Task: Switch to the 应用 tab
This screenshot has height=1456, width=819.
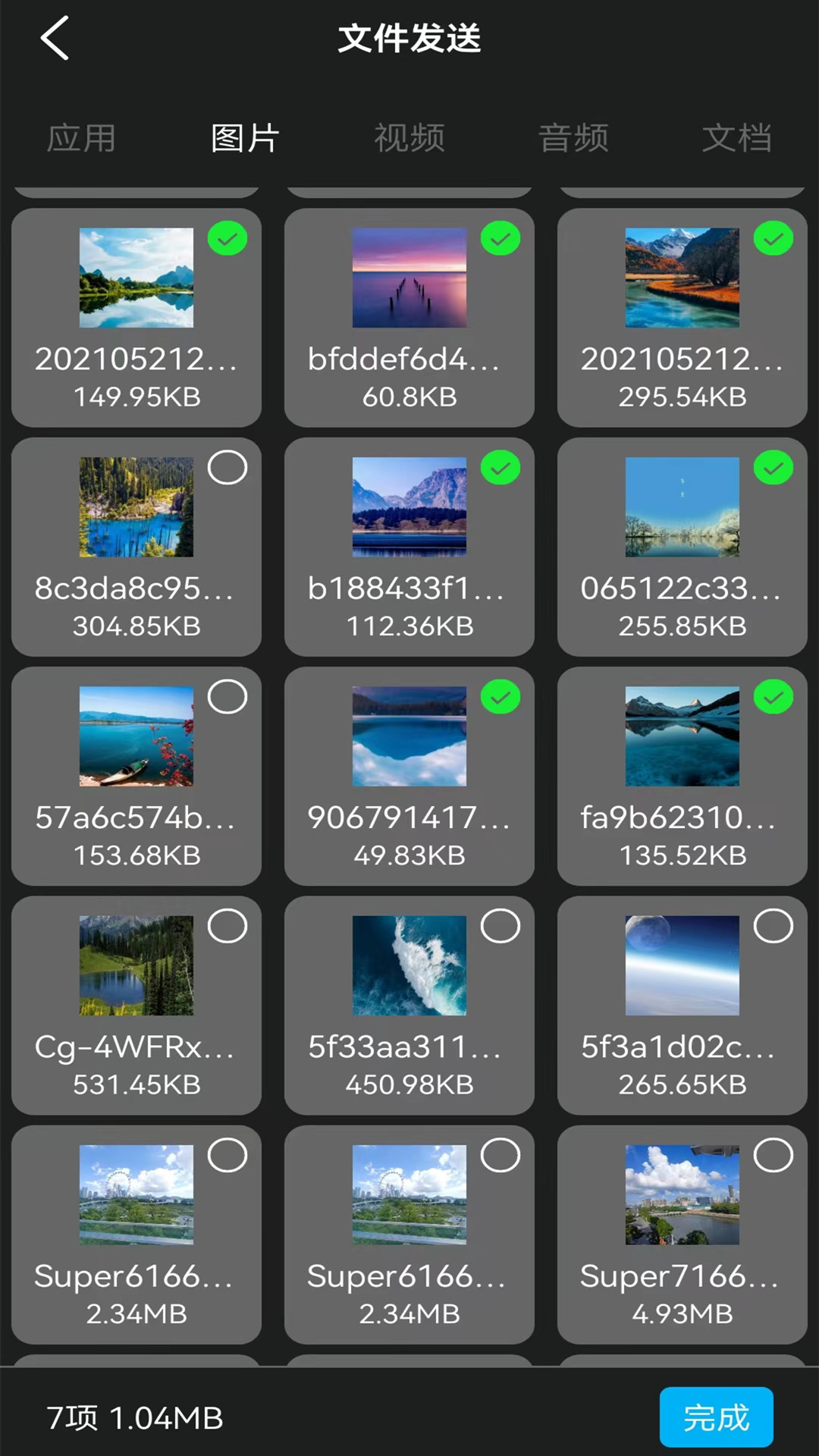Action: (x=81, y=138)
